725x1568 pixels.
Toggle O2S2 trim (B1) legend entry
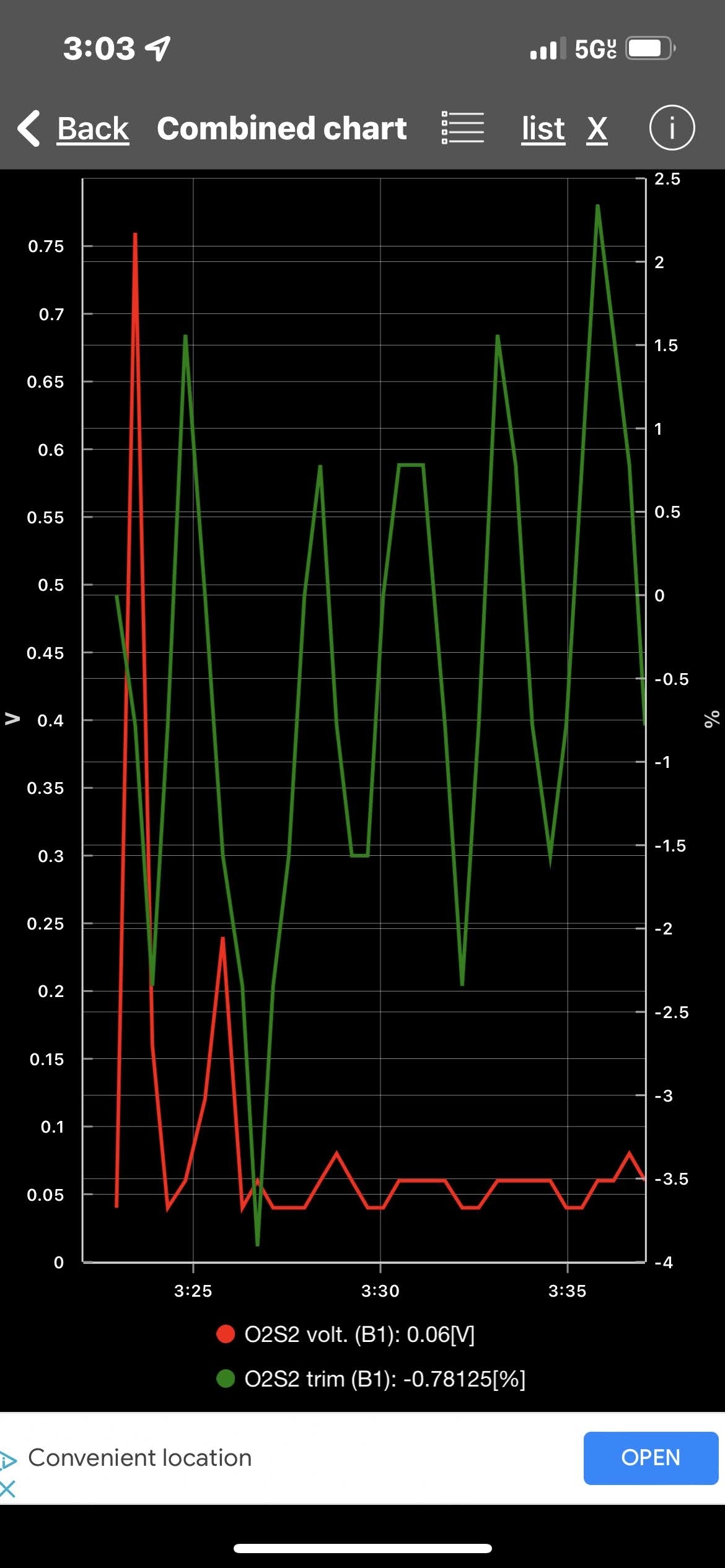tap(371, 1379)
